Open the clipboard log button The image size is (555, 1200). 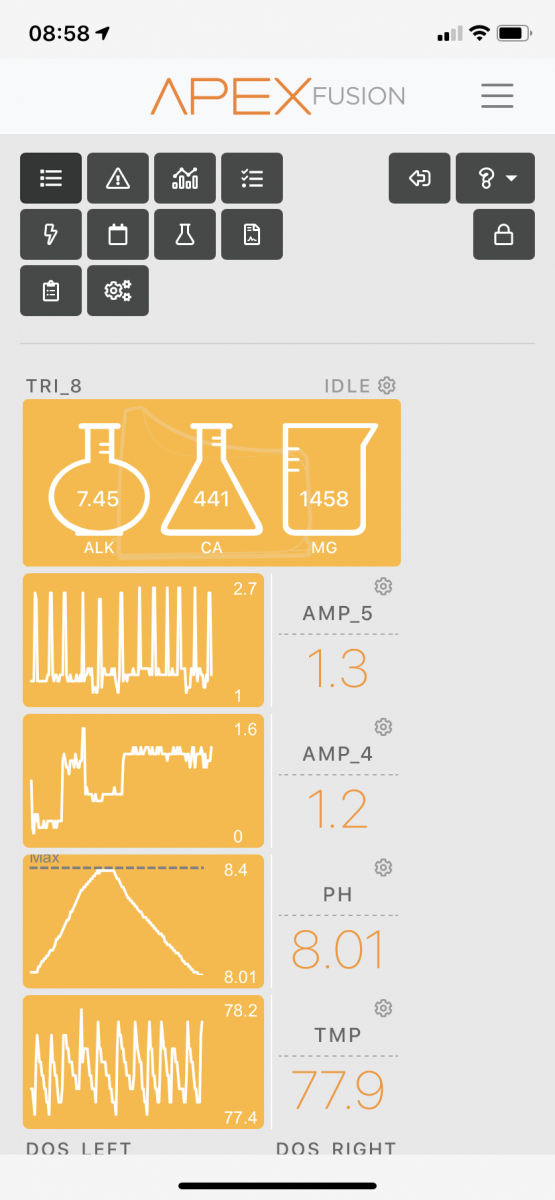pyautogui.click(x=51, y=290)
